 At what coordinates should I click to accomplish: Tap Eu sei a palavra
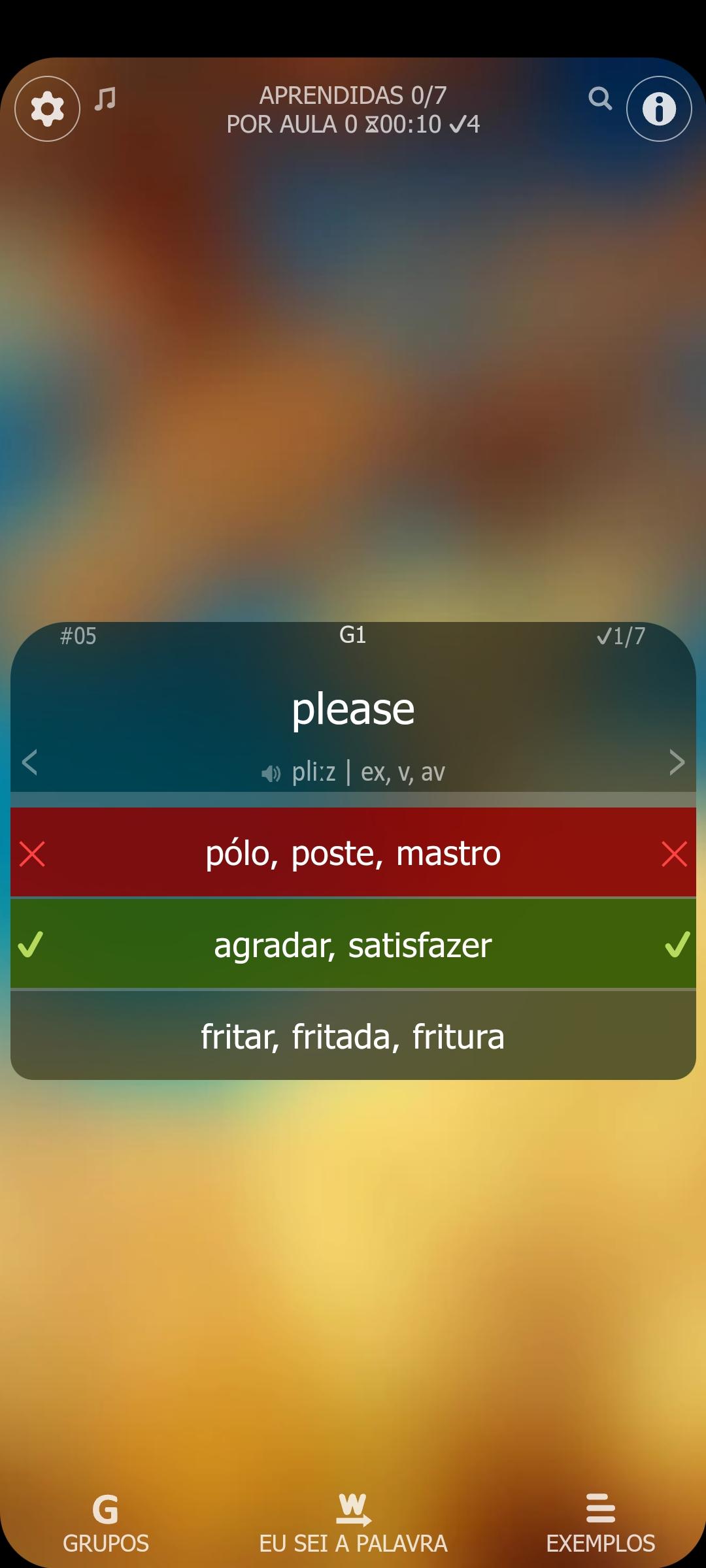(353, 1524)
